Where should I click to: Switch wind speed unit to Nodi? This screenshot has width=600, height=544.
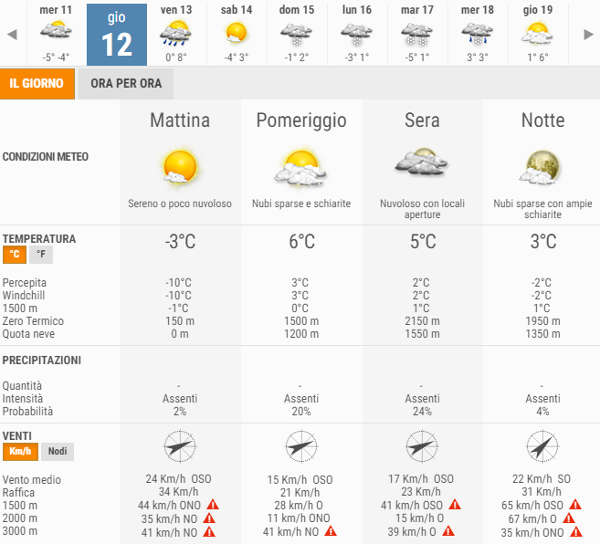coord(58,452)
